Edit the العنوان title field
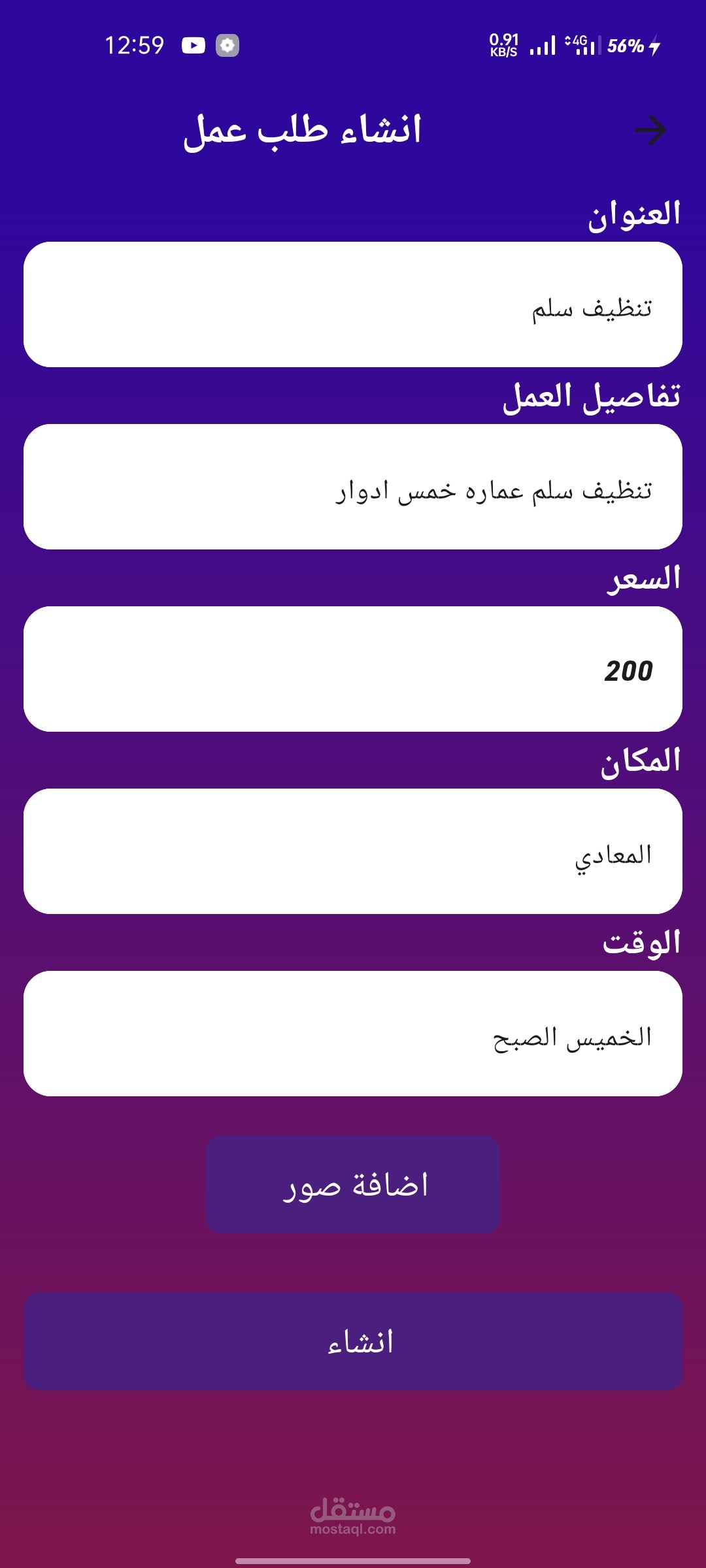This screenshot has width=706, height=1568. coord(353,304)
